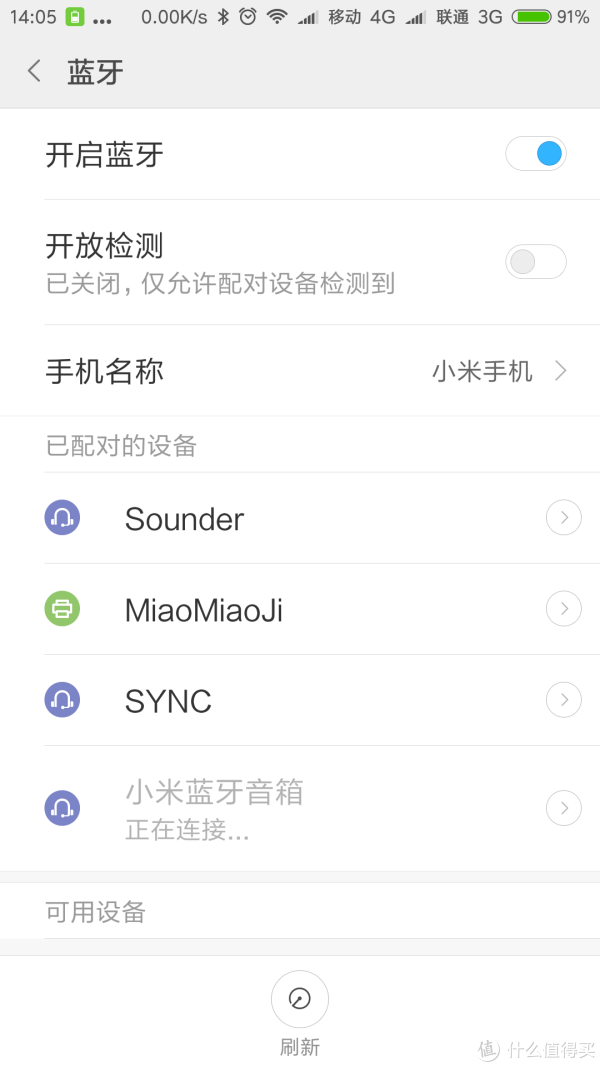Screen dimensions: 600x1067
Task: Go back from the 蓝牙 screen
Action: point(34,71)
